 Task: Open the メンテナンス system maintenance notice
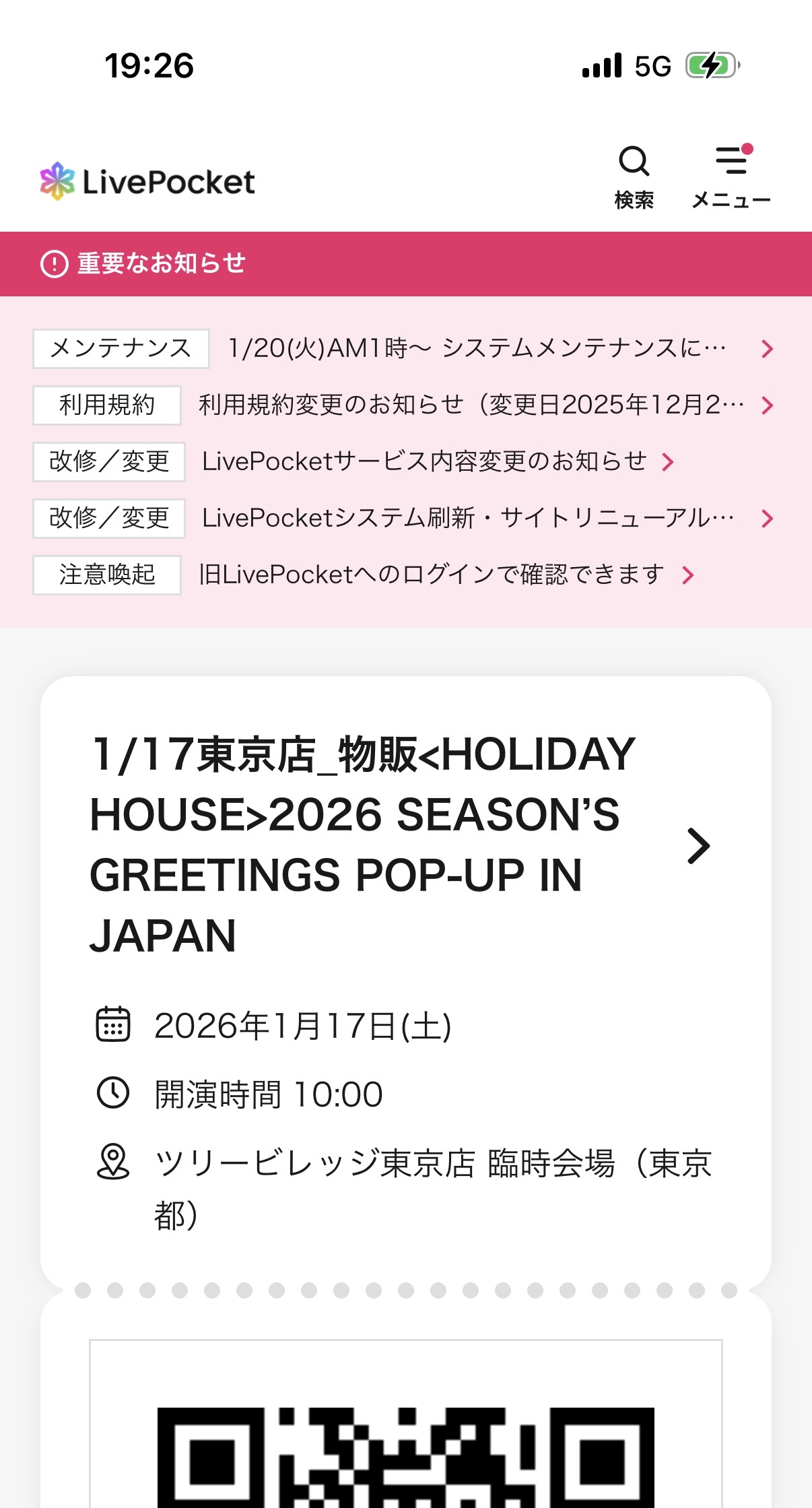pos(476,348)
